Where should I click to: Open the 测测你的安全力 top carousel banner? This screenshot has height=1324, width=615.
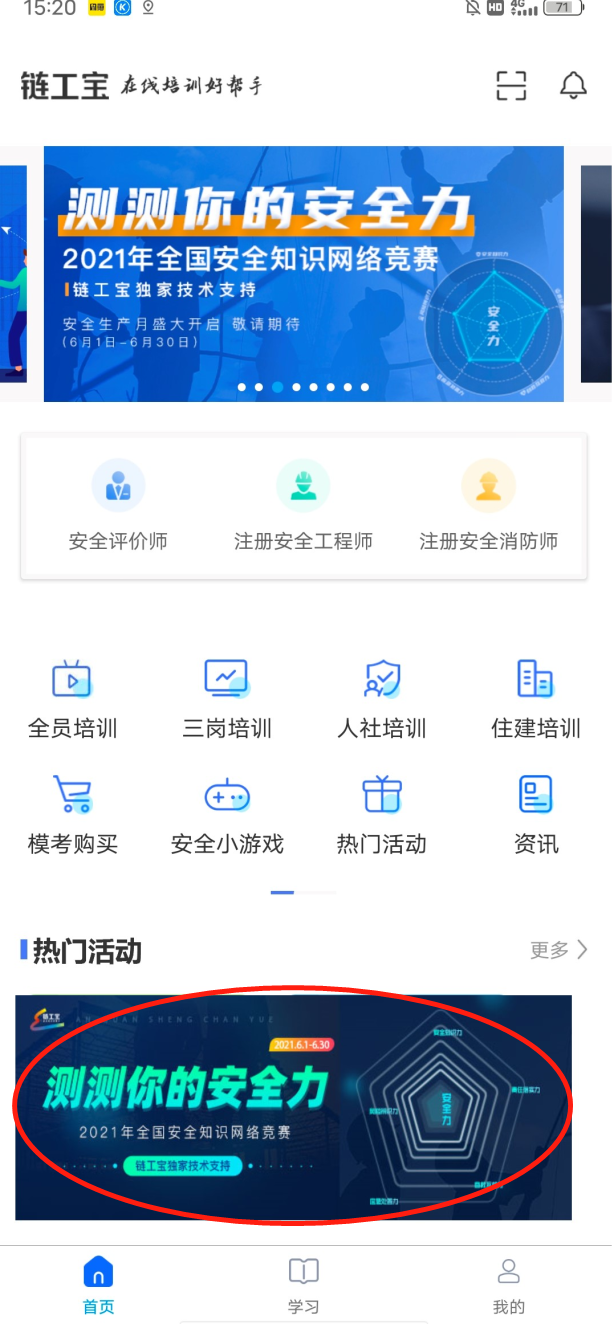tap(303, 273)
